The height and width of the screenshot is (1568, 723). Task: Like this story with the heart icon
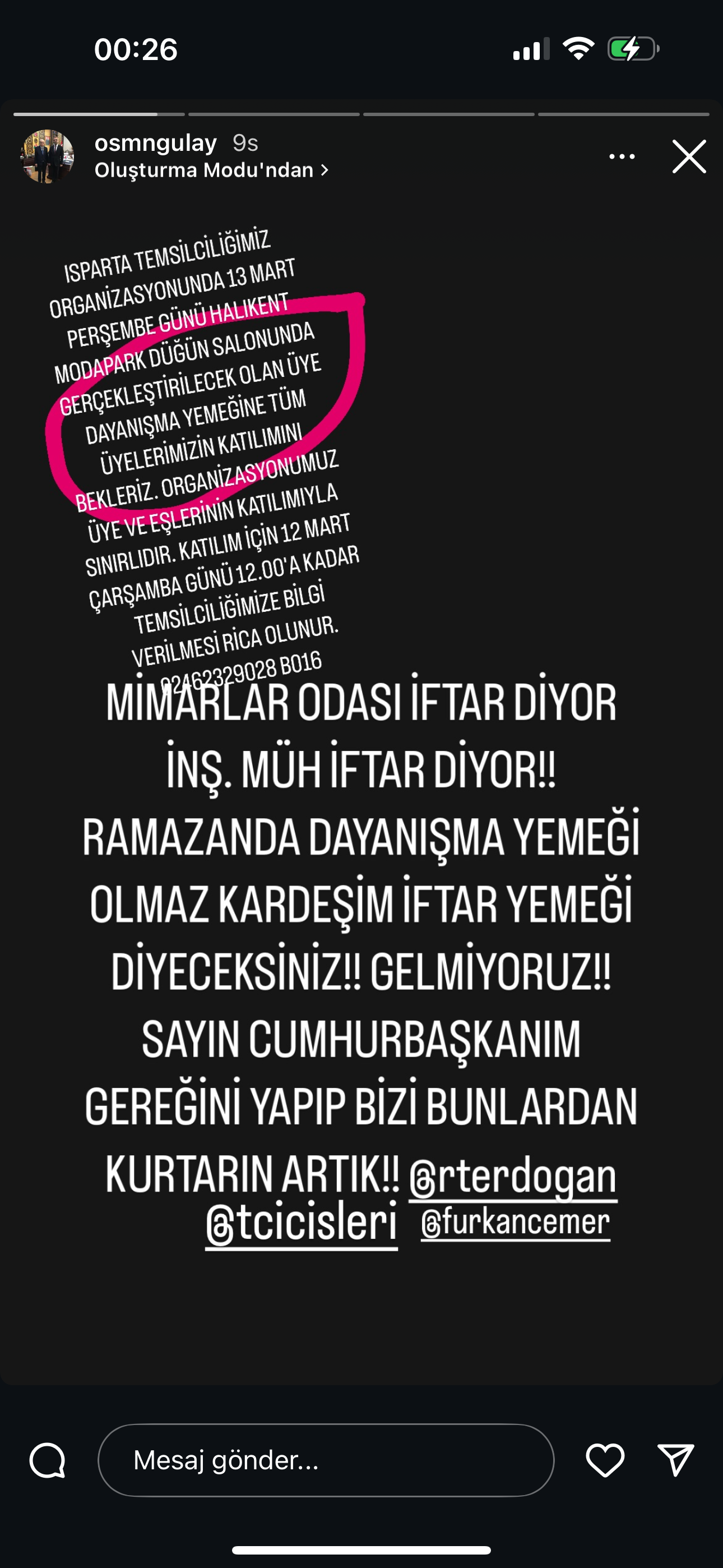click(604, 1460)
